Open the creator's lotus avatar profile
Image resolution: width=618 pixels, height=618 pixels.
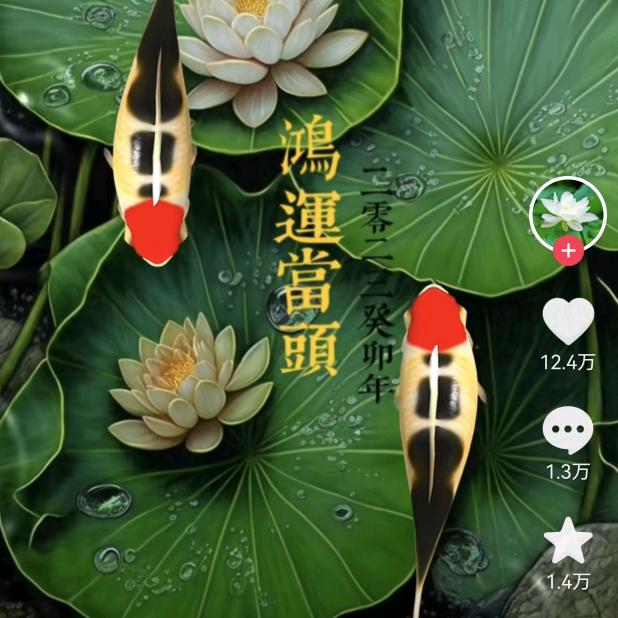[567, 211]
